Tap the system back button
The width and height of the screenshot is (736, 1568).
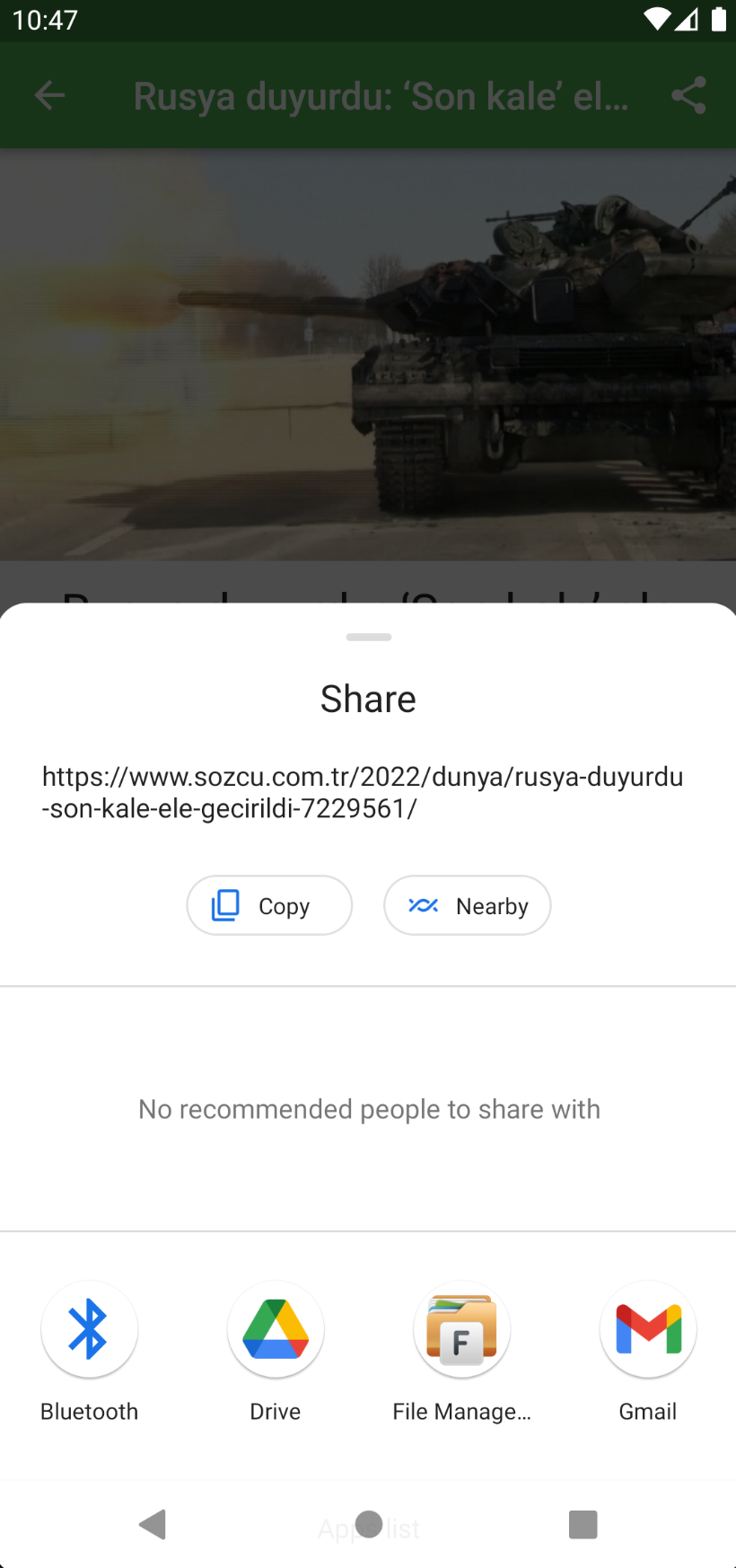pyautogui.click(x=153, y=1524)
